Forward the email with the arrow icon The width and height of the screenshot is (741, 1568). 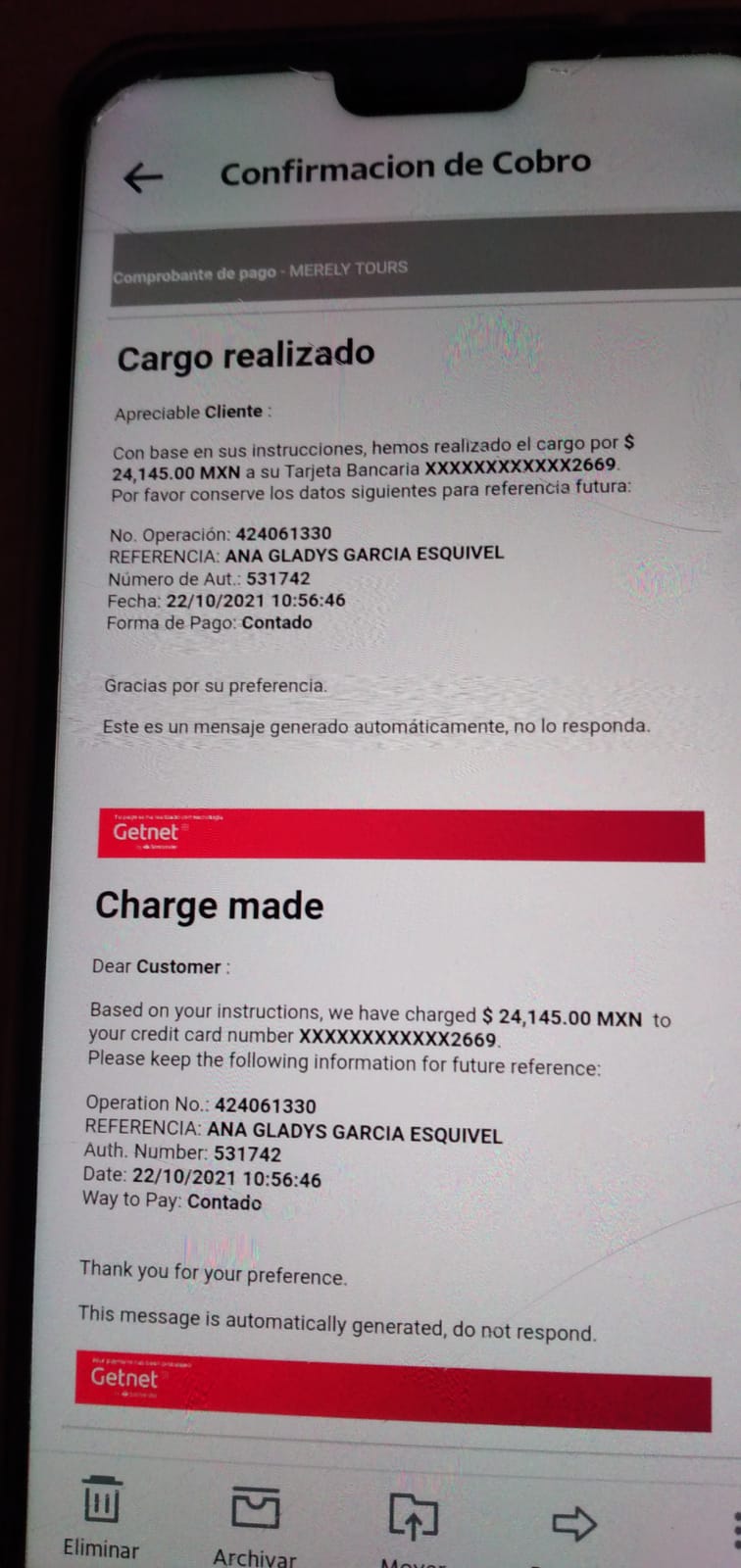pyautogui.click(x=573, y=1523)
